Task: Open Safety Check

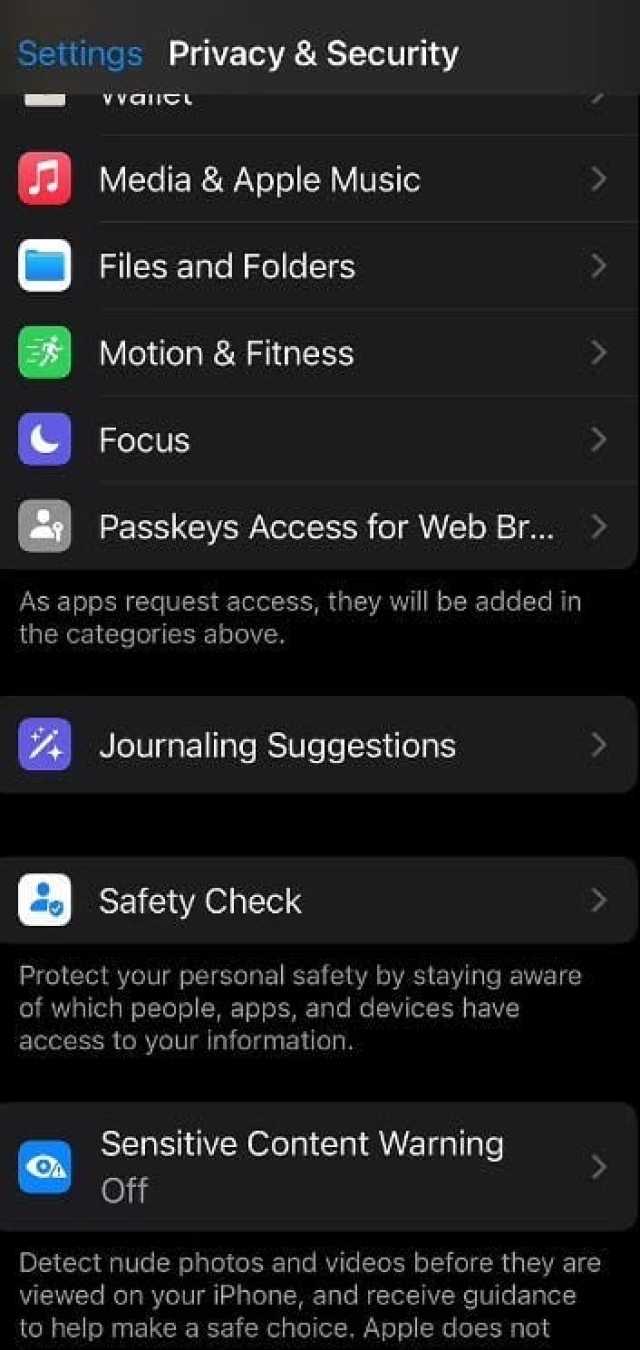Action: [x=320, y=901]
